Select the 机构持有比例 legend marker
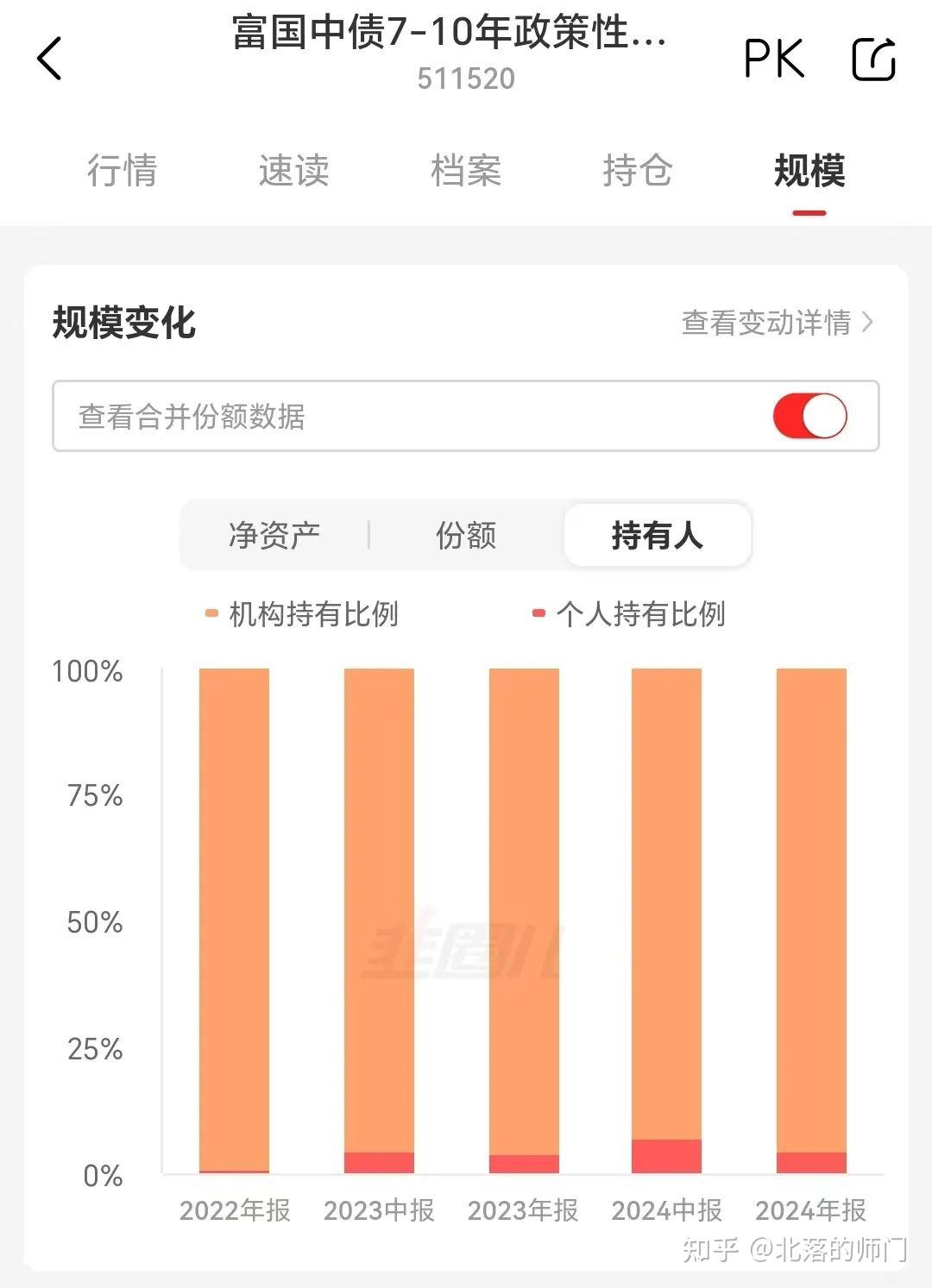Viewport: 932px width, 1288px height. (x=211, y=614)
